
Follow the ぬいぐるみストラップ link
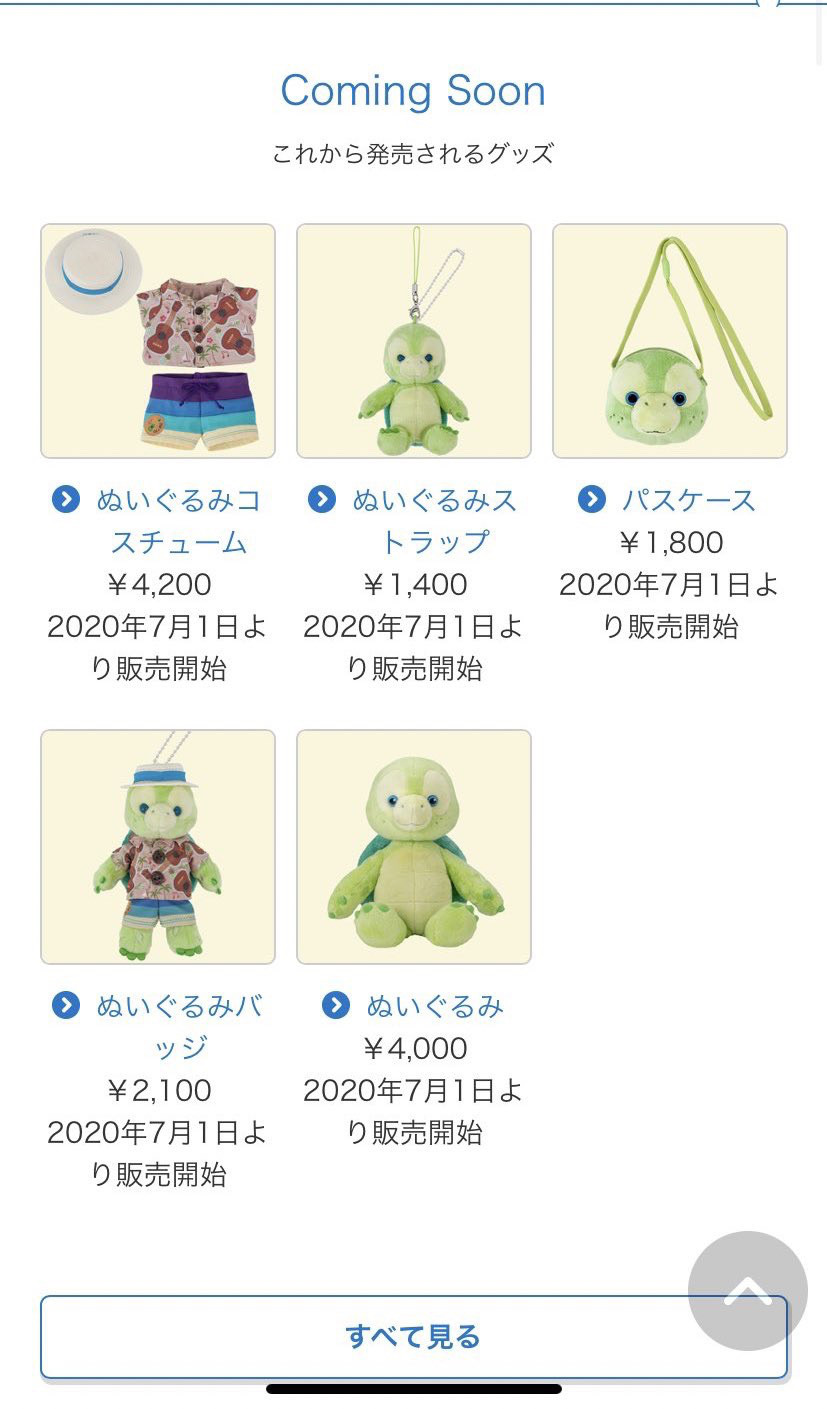tap(434, 520)
